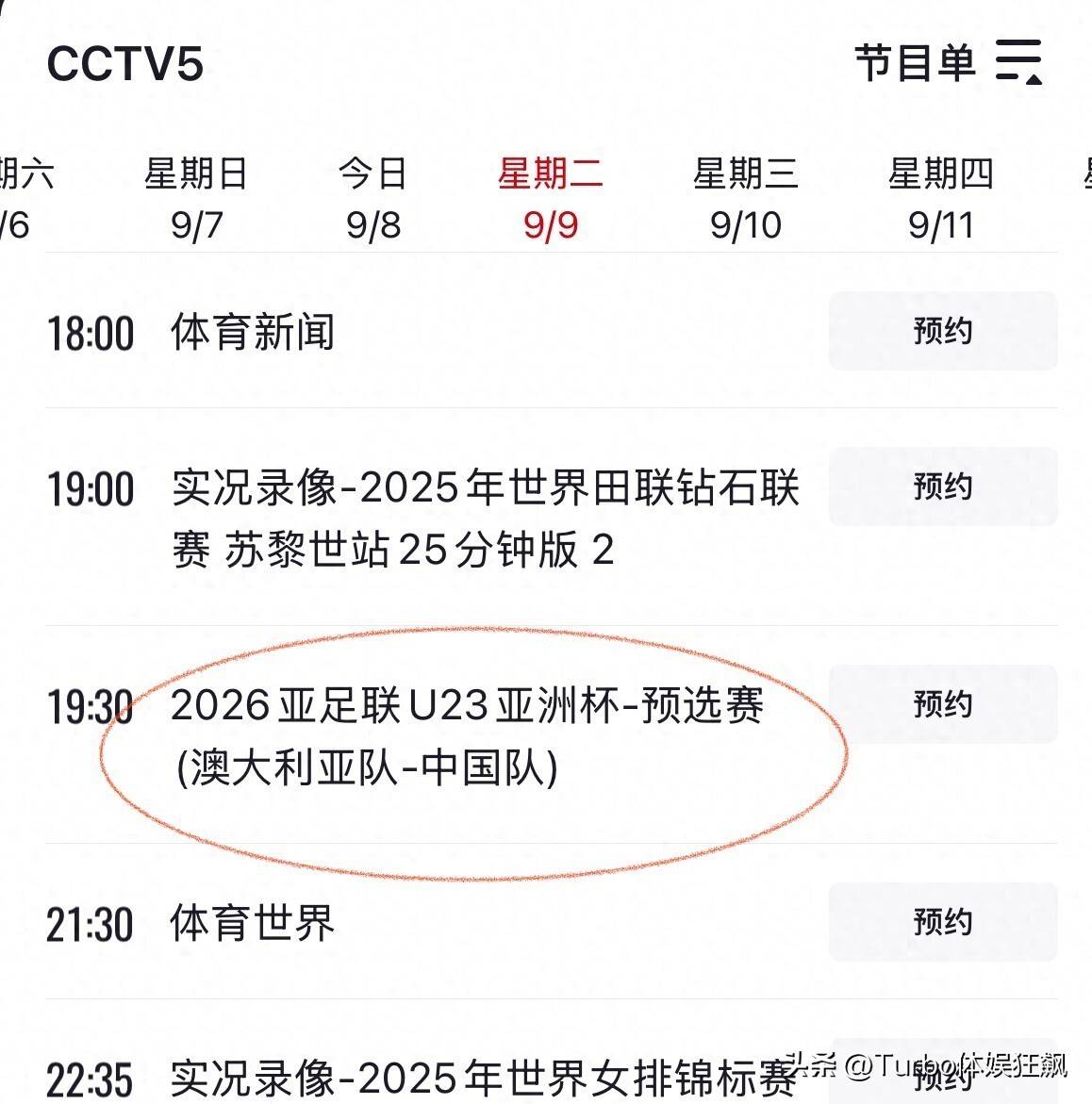Viewport: 1092px width, 1104px height.
Task: Reserve the 19:30 U23亚洲杯 澳大利亚队-中国队 match
Action: pos(942,704)
